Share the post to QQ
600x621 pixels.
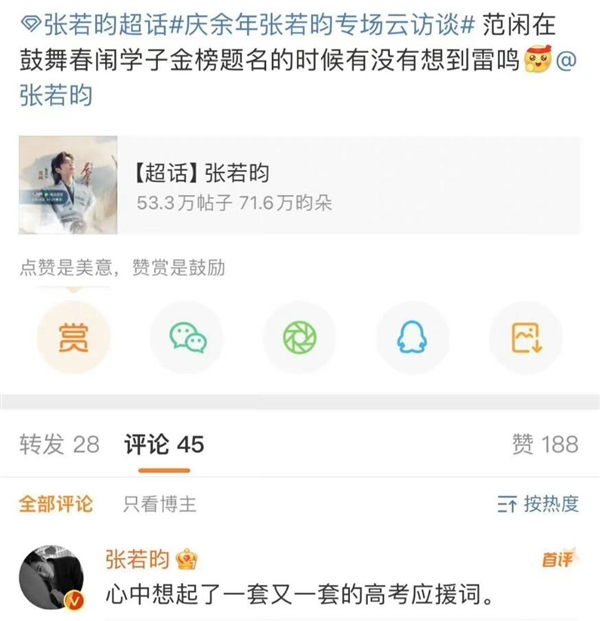(x=412, y=337)
